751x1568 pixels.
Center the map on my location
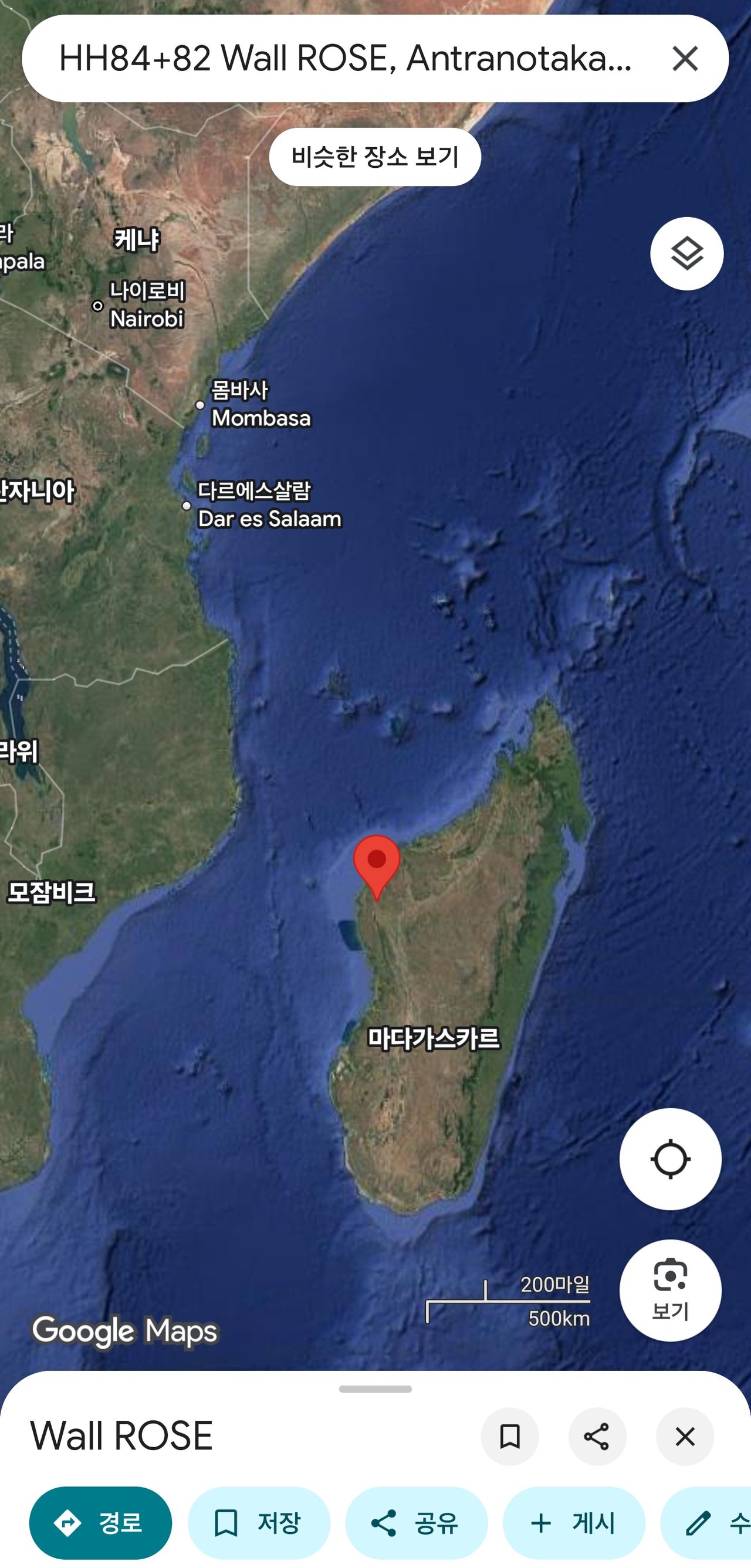click(670, 1159)
